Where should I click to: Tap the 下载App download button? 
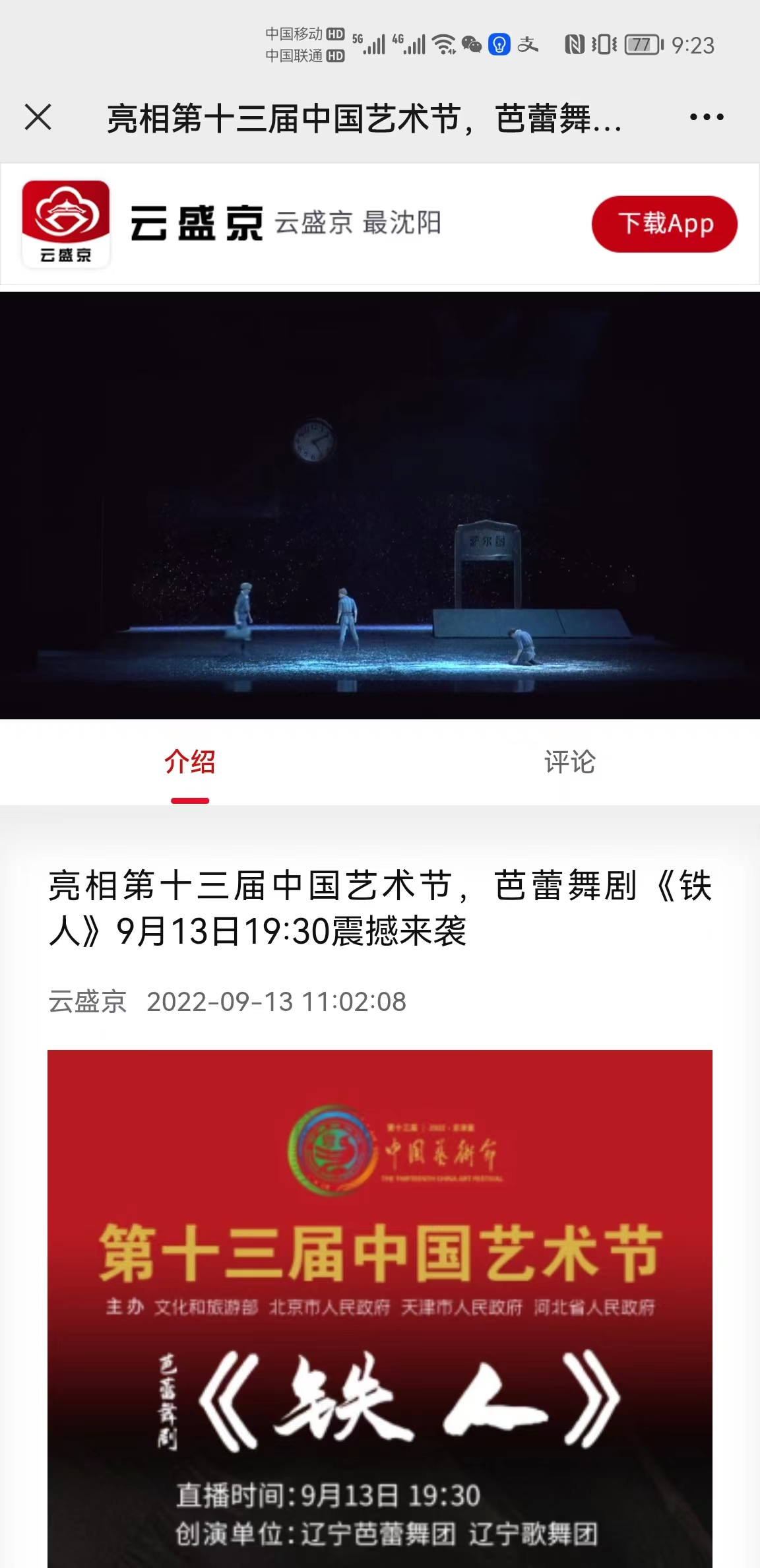[664, 224]
